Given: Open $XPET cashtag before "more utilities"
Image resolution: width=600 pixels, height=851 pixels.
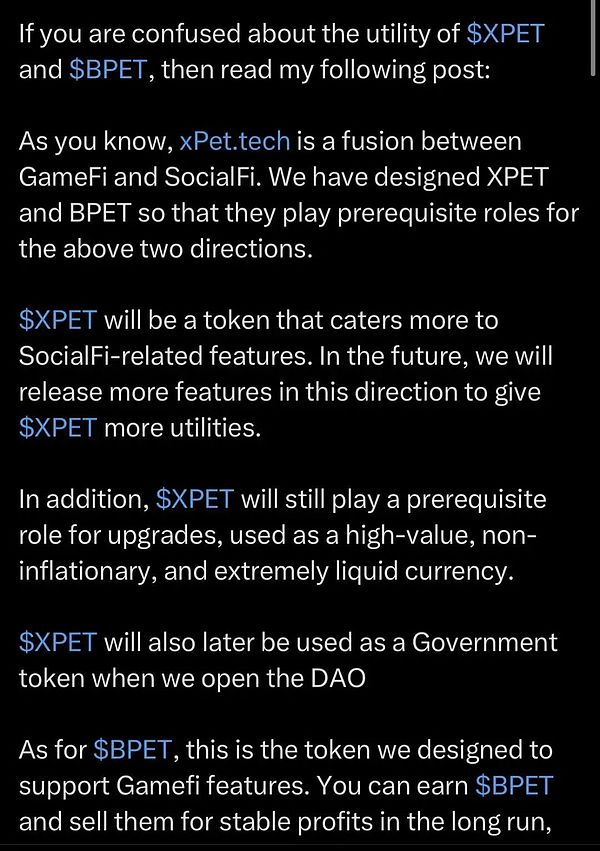Looking at the screenshot, I should [x=58, y=427].
